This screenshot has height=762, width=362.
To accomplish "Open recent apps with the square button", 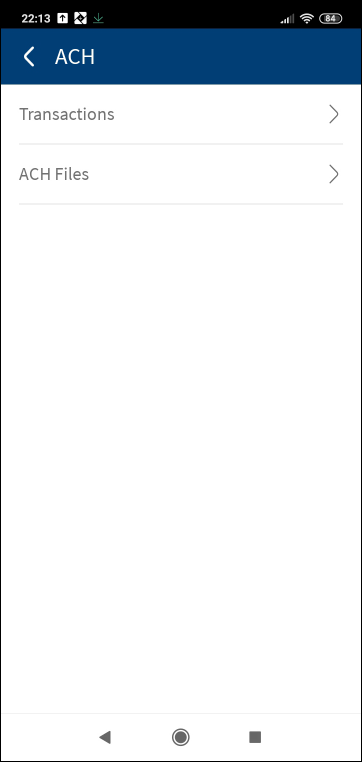I will [255, 737].
